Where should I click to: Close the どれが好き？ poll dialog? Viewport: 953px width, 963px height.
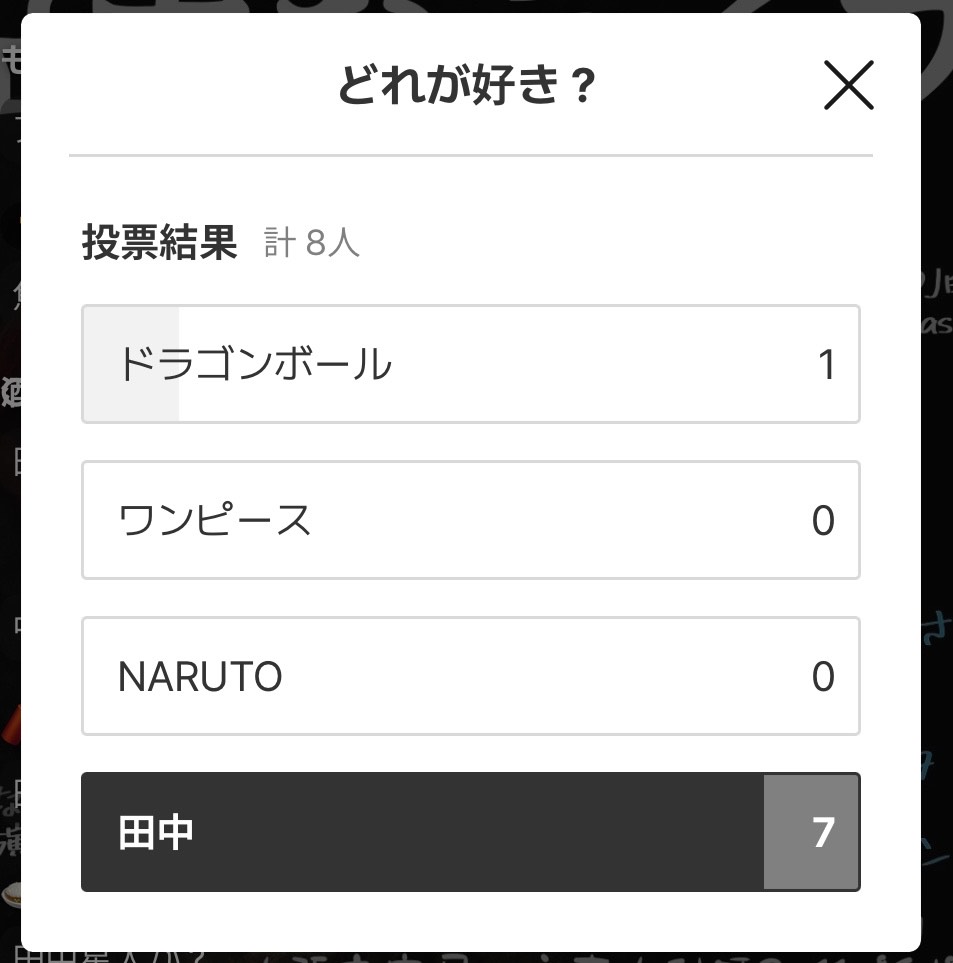point(848,85)
